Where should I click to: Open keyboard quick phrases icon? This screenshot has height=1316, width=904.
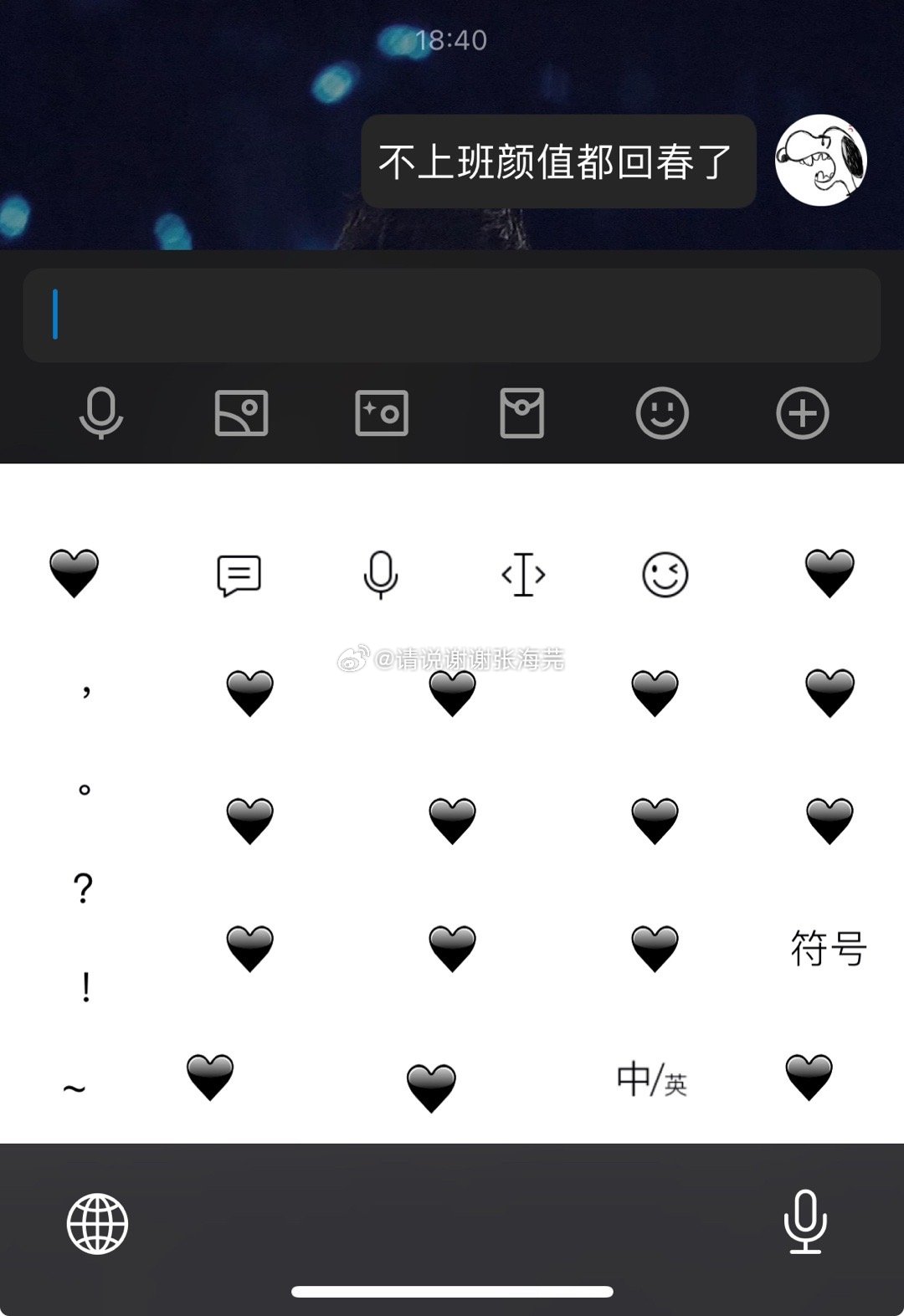click(239, 576)
